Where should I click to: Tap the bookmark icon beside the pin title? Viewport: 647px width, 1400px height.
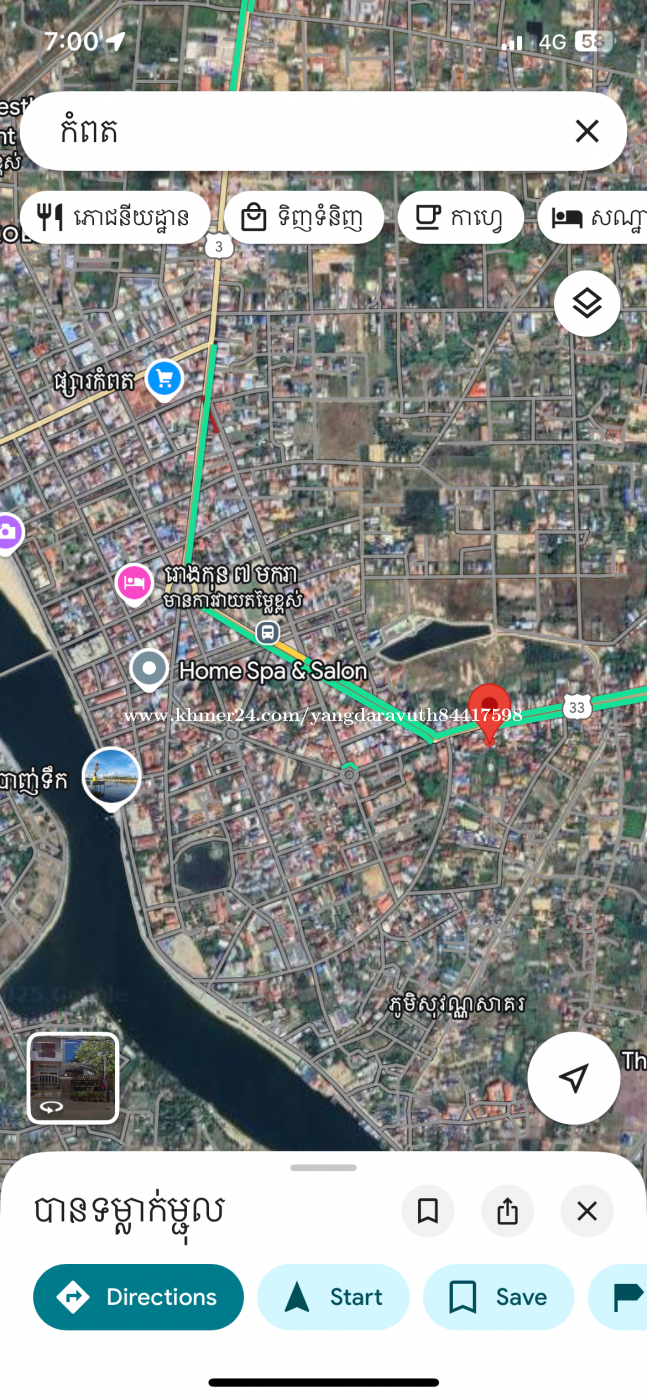(428, 1211)
